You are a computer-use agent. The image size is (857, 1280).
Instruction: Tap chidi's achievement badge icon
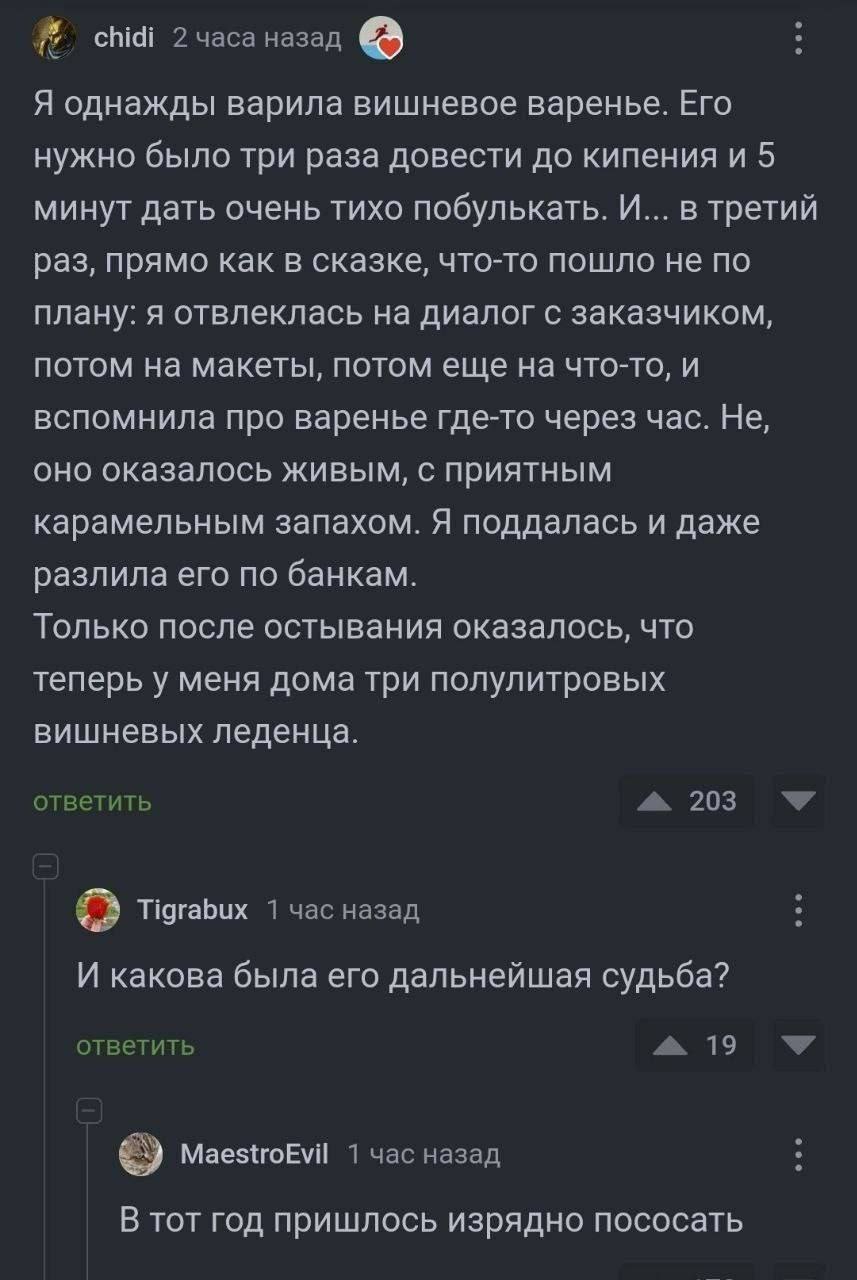[x=381, y=40]
